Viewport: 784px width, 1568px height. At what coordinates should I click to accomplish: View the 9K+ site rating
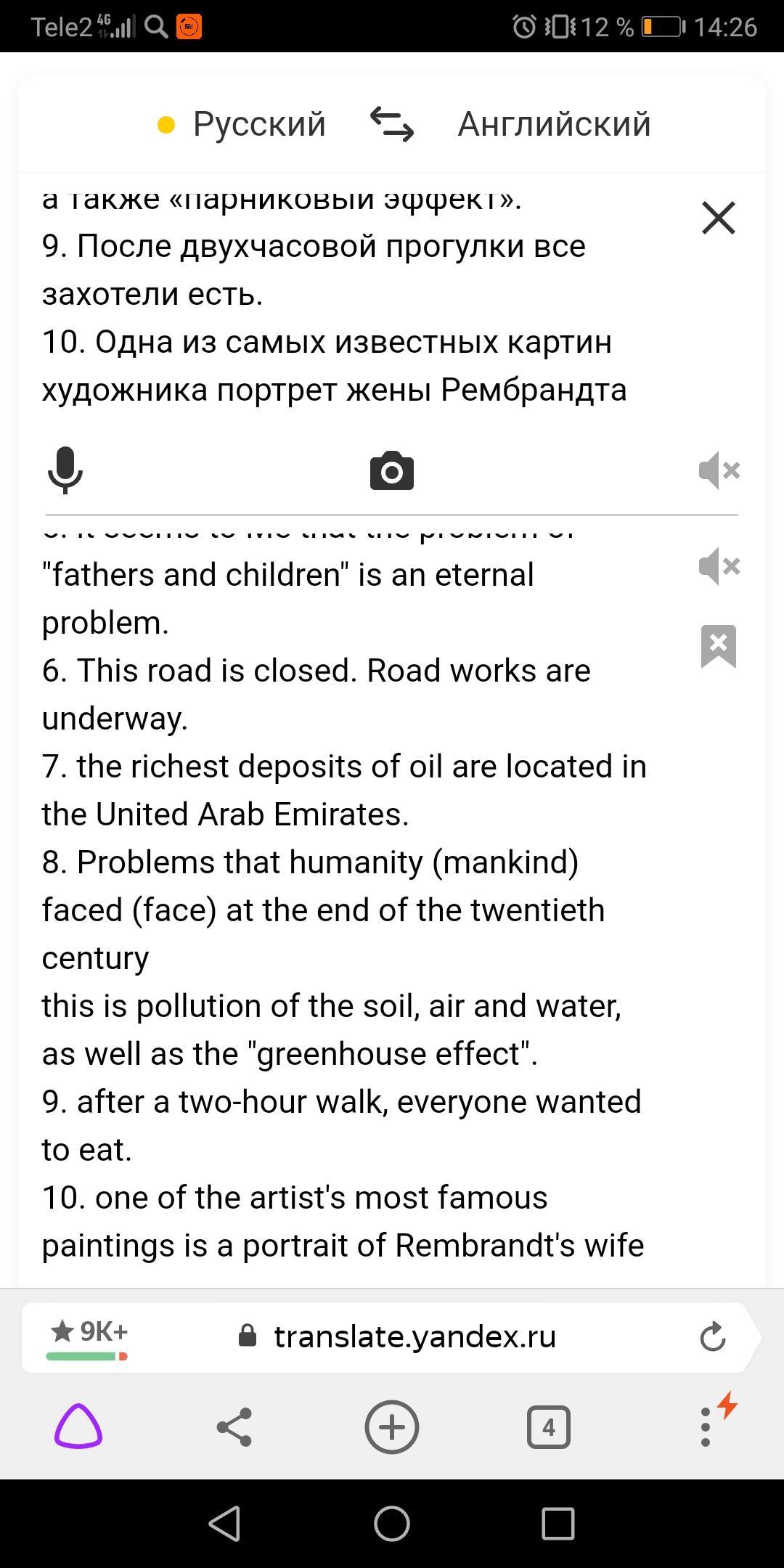point(88,1336)
